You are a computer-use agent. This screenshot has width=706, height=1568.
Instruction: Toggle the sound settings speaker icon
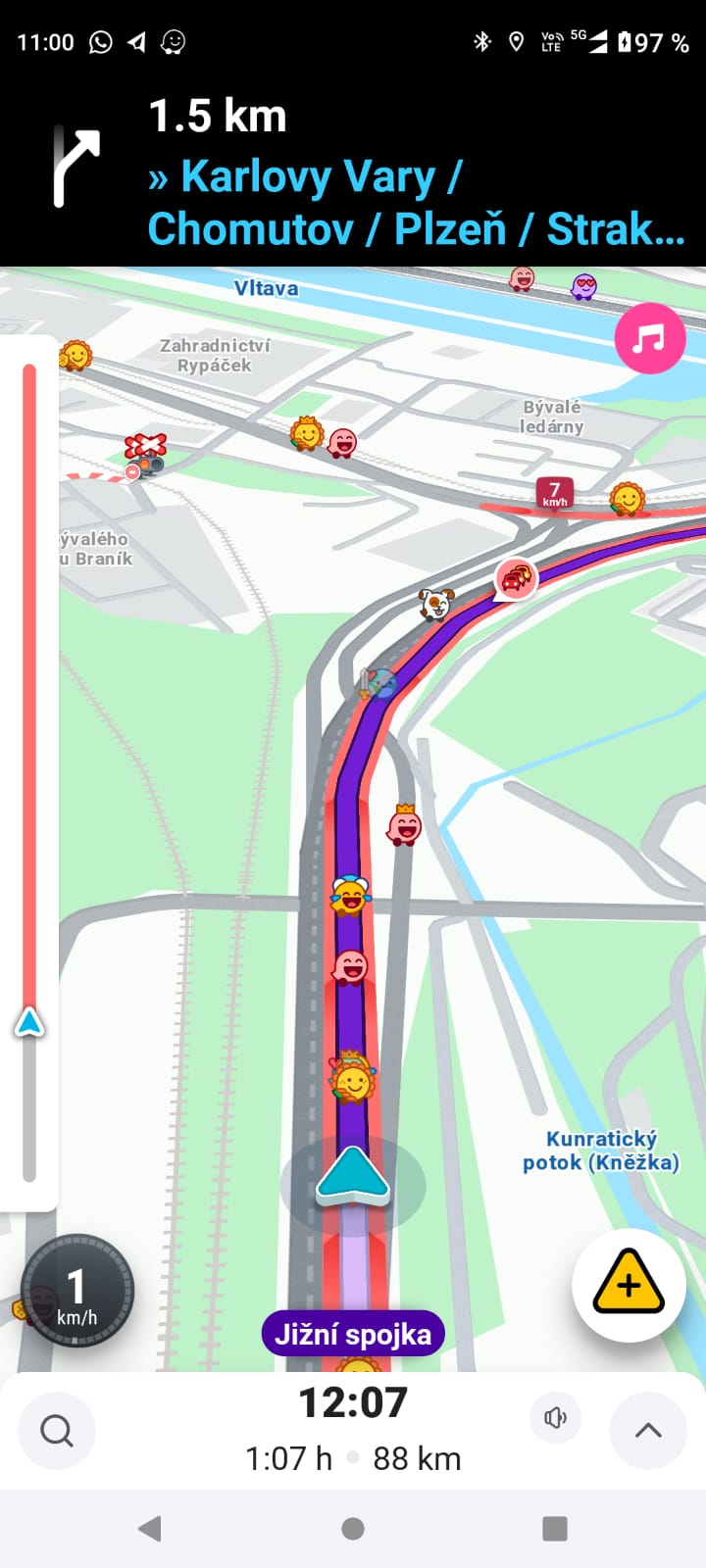click(555, 1418)
